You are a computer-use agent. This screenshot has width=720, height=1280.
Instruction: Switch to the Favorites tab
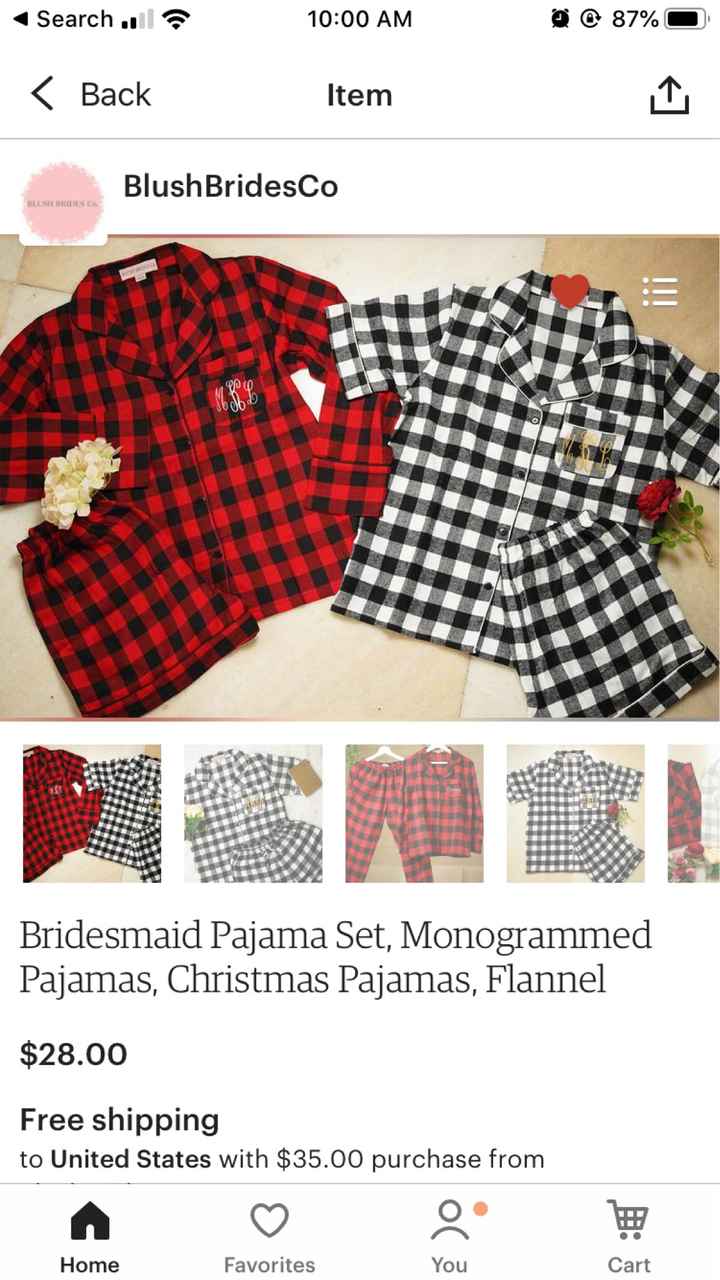point(269,1238)
